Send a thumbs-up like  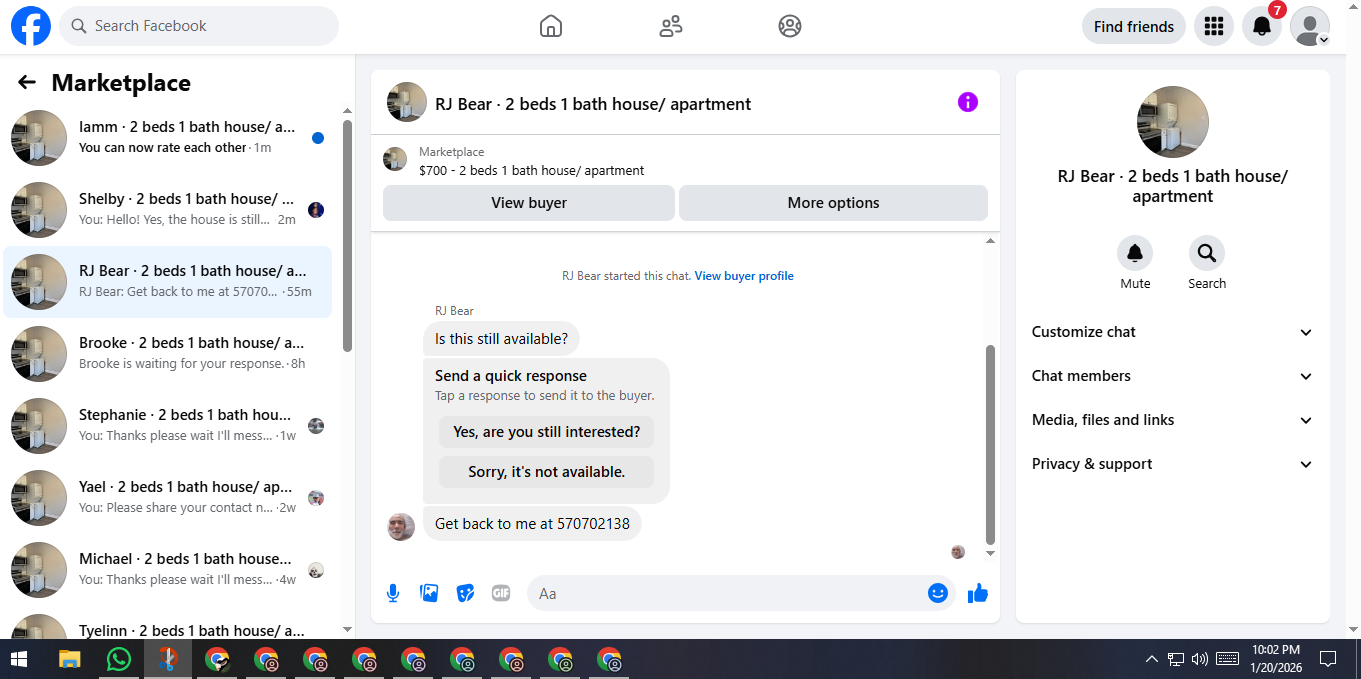978,593
